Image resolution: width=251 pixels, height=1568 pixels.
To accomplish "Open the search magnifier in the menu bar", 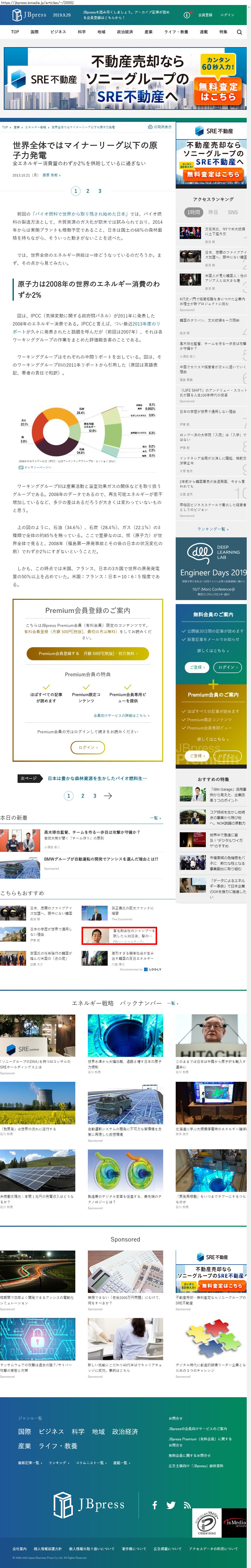I will (239, 32).
